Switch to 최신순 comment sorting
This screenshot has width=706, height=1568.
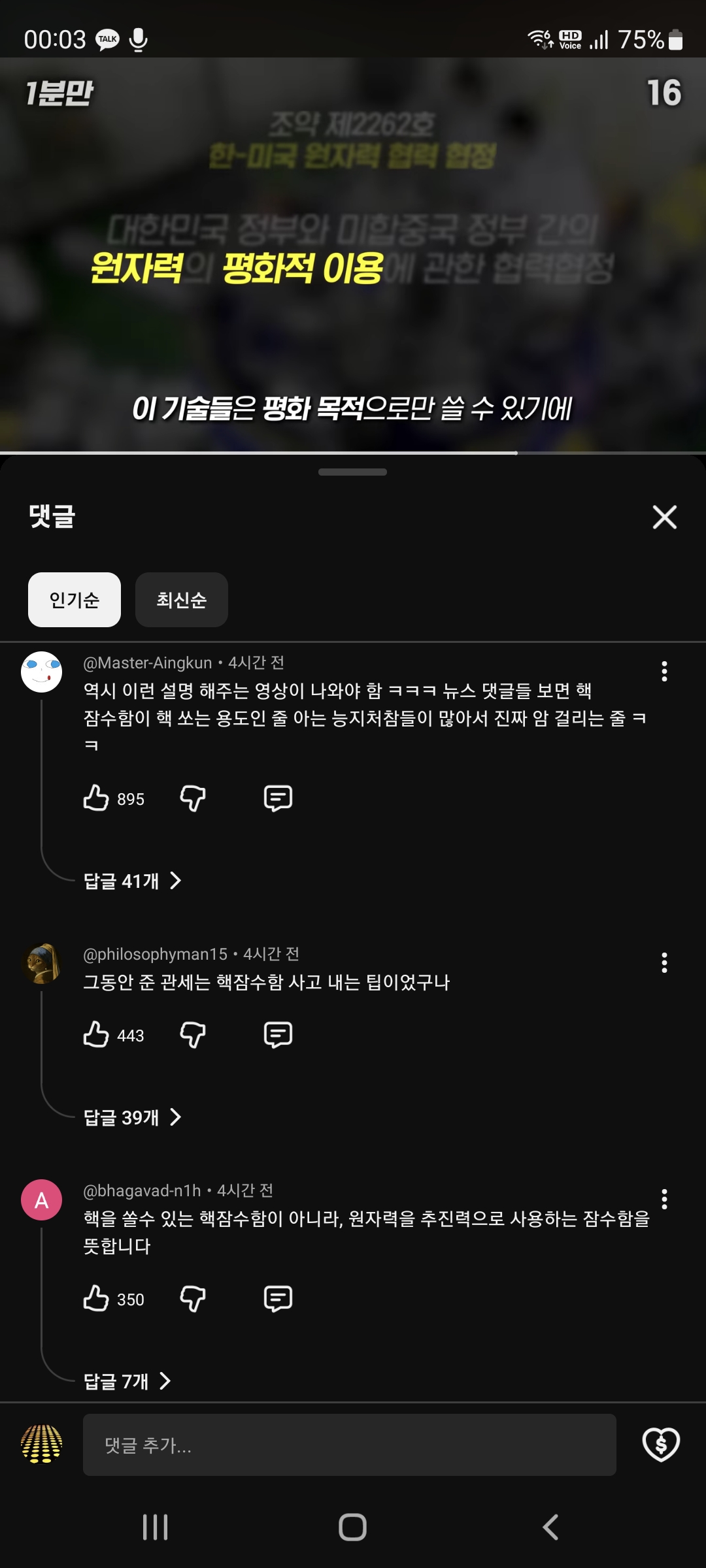tap(181, 600)
